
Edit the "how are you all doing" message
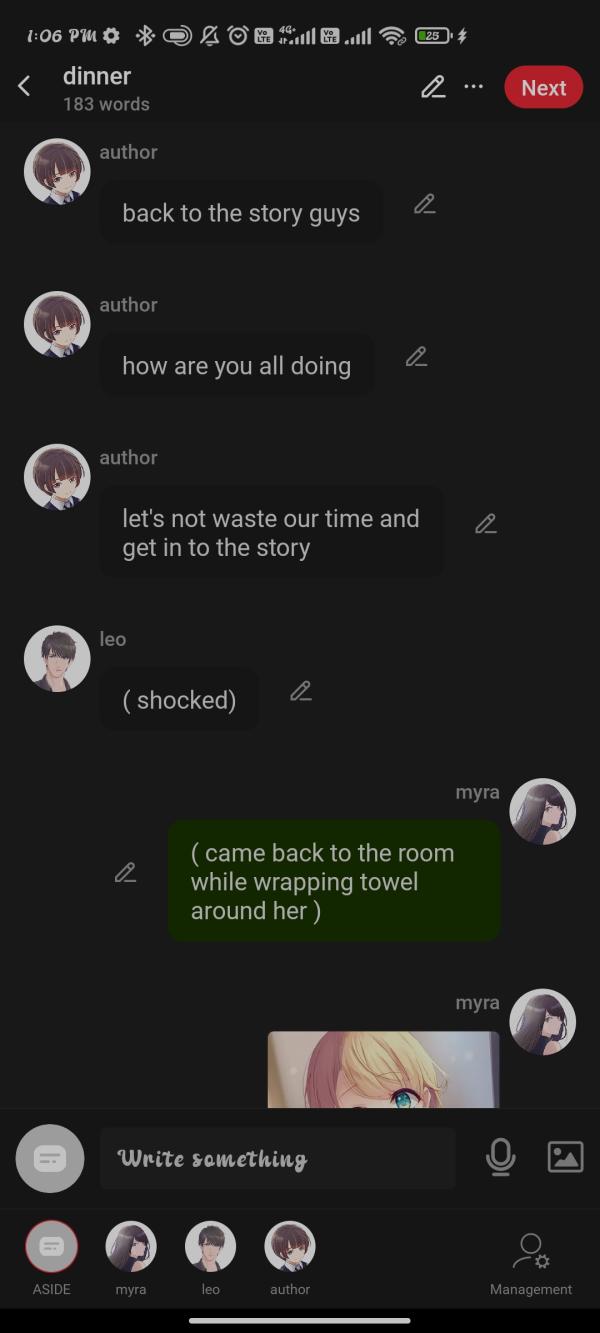pos(417,357)
